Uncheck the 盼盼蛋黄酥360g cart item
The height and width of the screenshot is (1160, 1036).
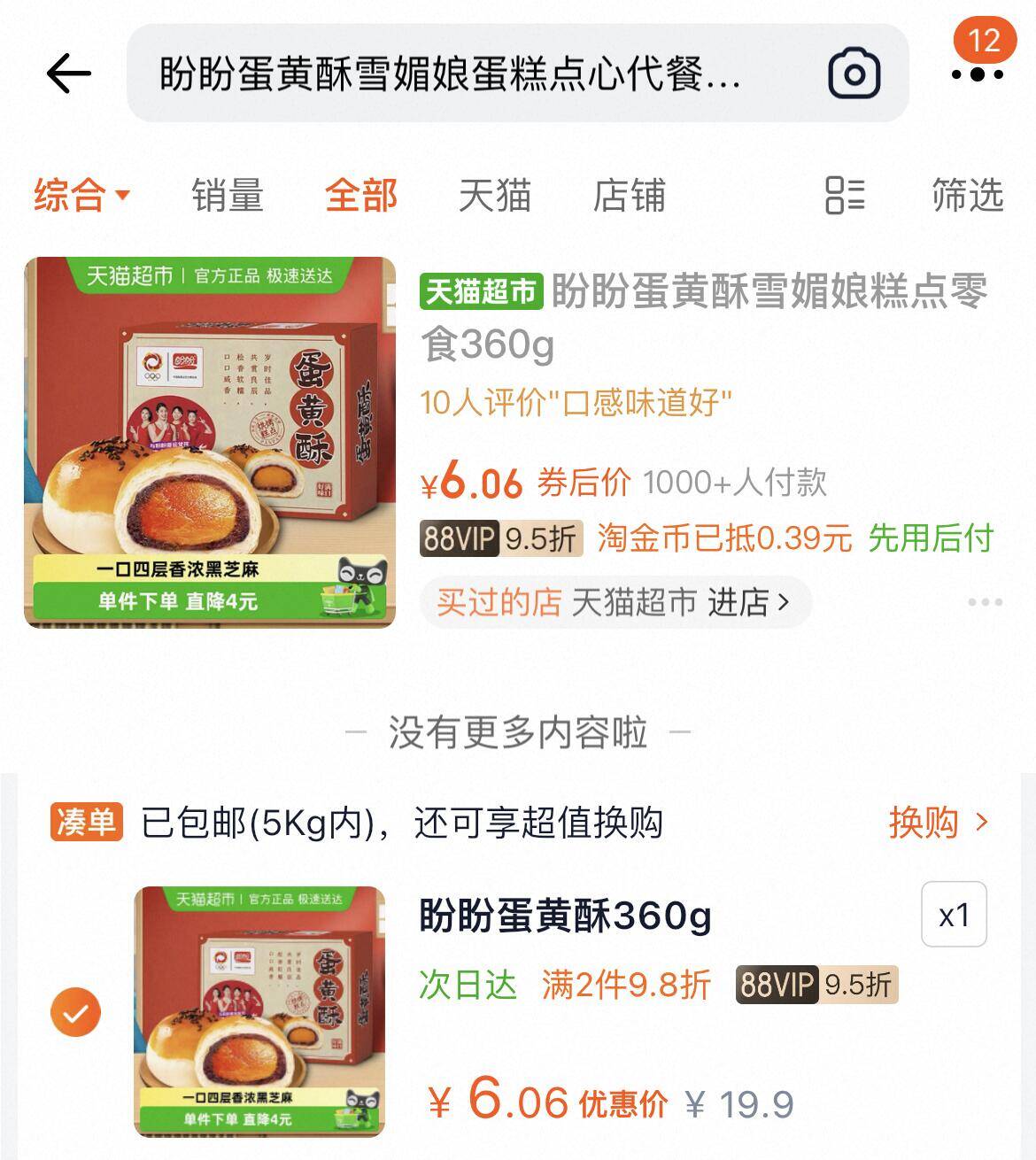76,1012
